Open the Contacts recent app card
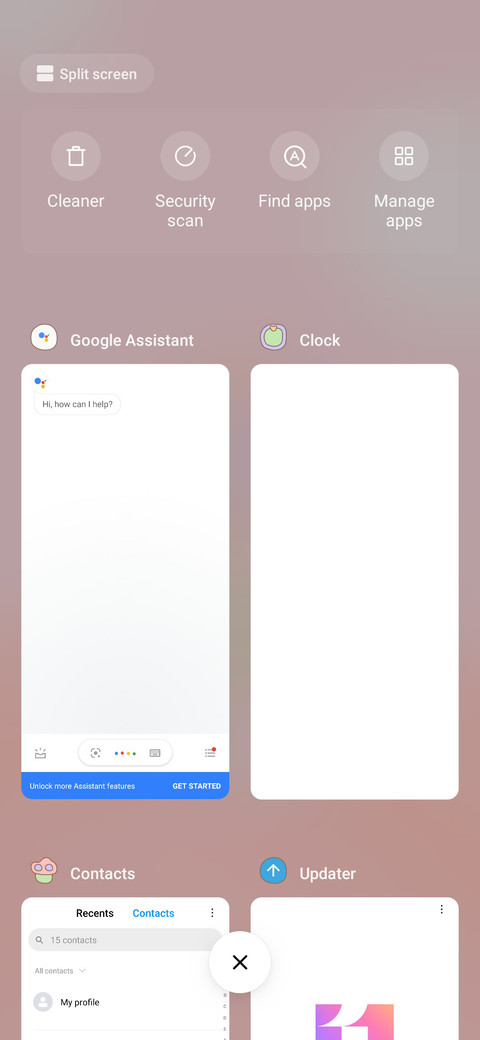 point(125,968)
